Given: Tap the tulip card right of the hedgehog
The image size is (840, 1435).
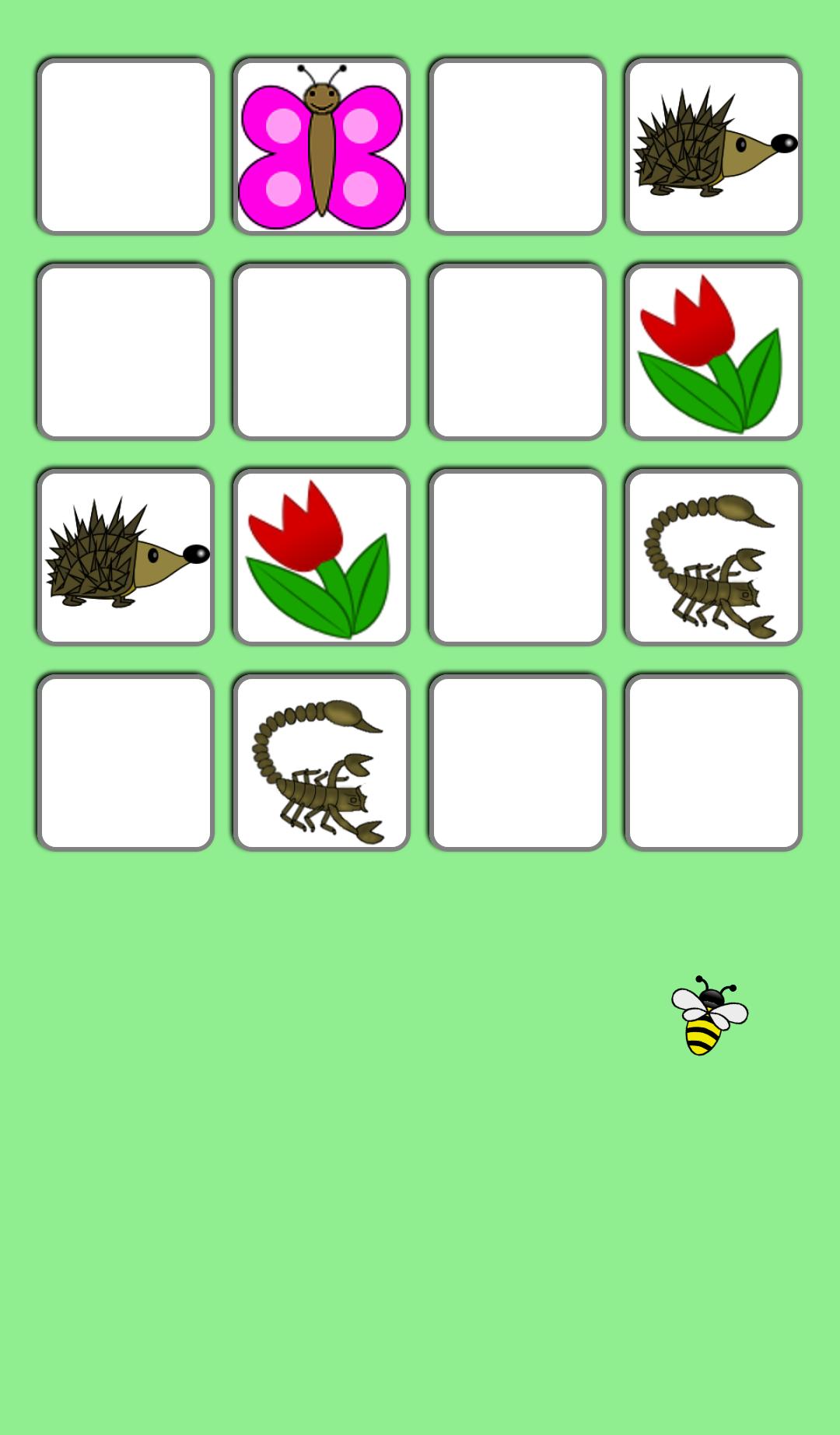Looking at the screenshot, I should click(321, 557).
